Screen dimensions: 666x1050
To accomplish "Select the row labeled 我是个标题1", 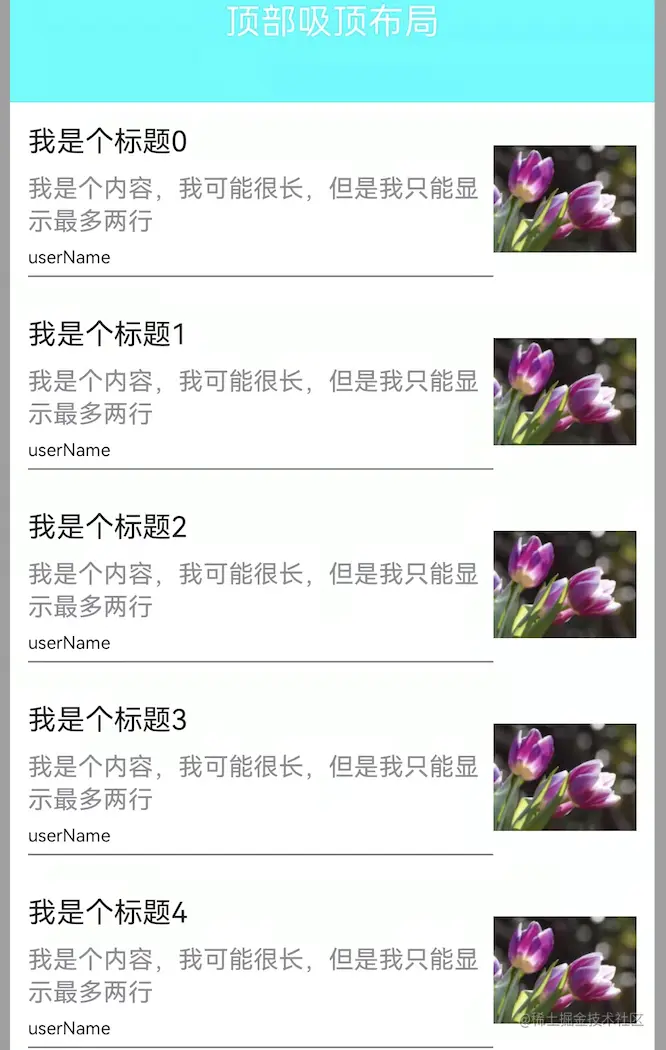I will [x=107, y=335].
